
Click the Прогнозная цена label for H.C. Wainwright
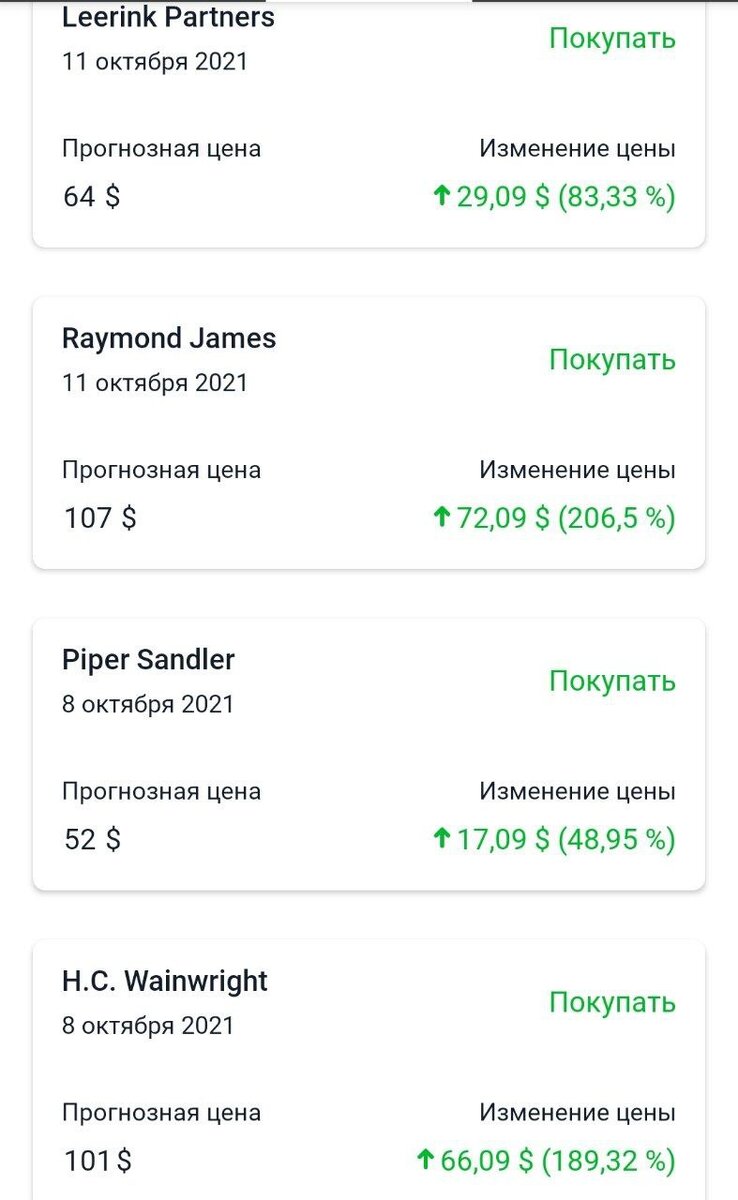click(162, 1112)
